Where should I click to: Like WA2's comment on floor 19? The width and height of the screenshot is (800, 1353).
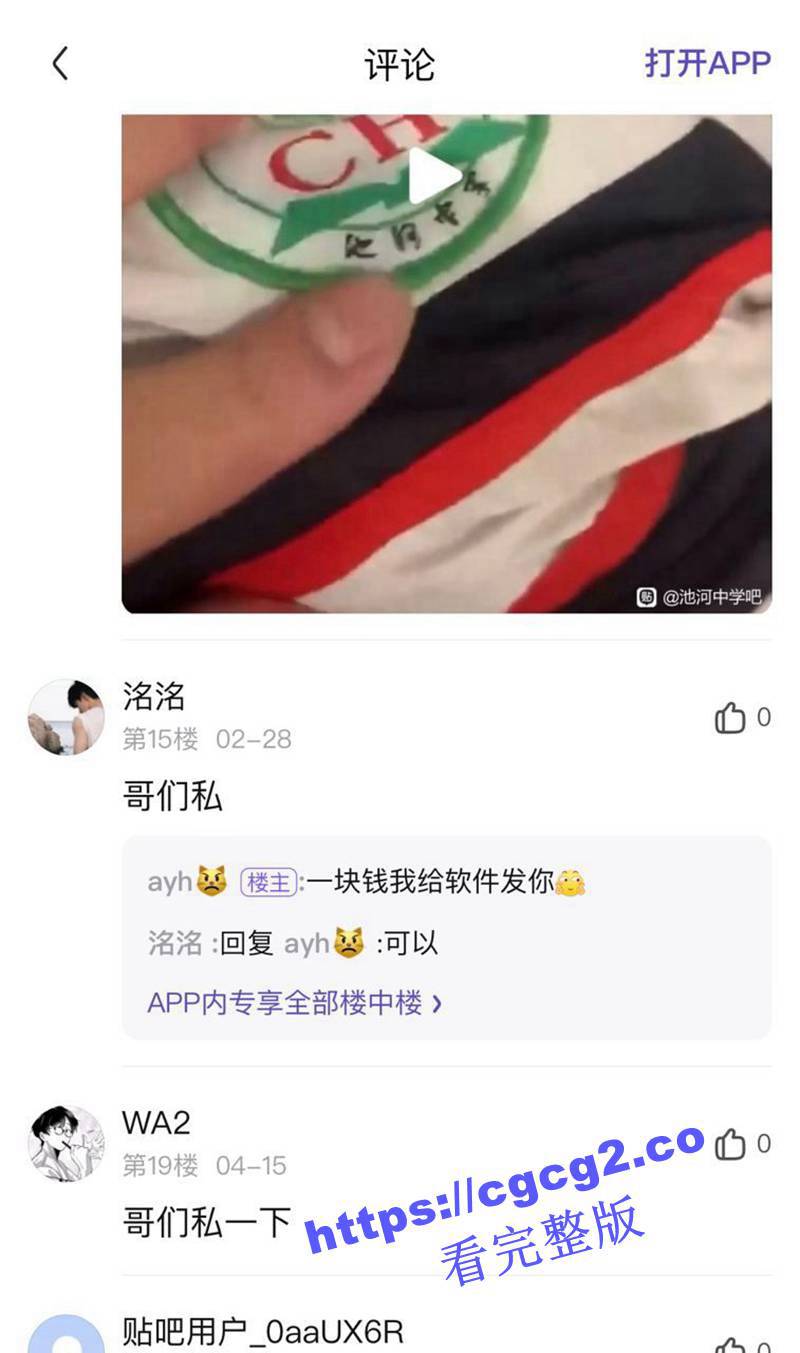731,1144
